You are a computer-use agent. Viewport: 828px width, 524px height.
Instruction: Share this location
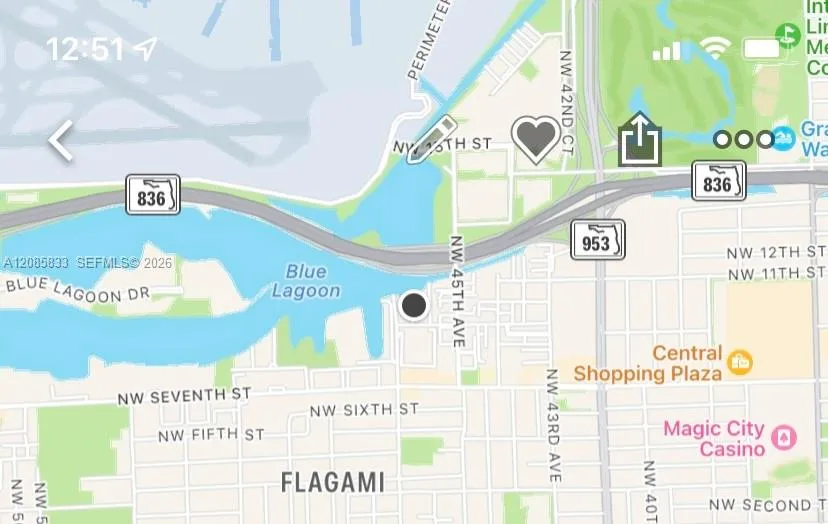pos(639,139)
